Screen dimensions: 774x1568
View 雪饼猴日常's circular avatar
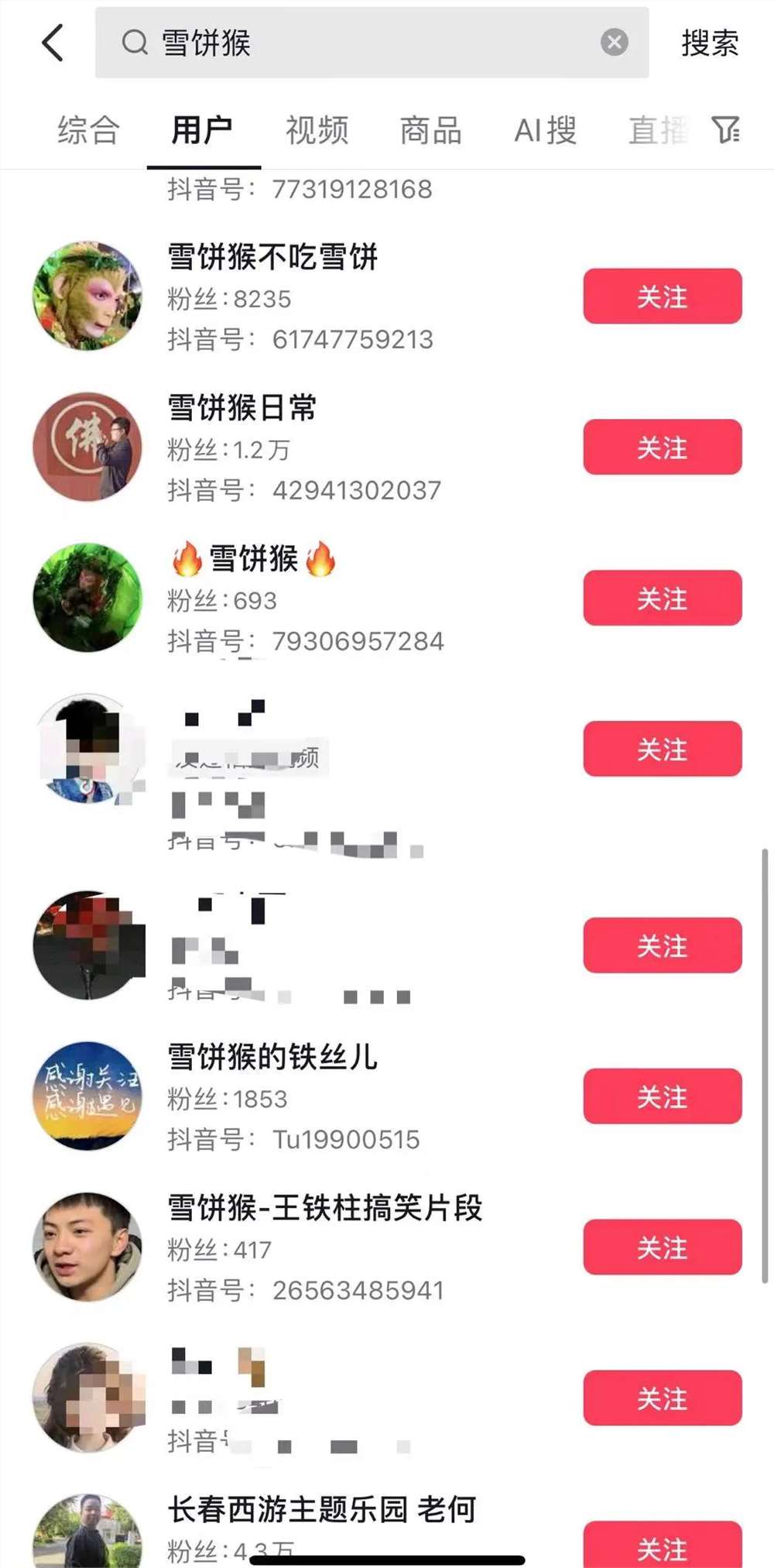point(87,445)
